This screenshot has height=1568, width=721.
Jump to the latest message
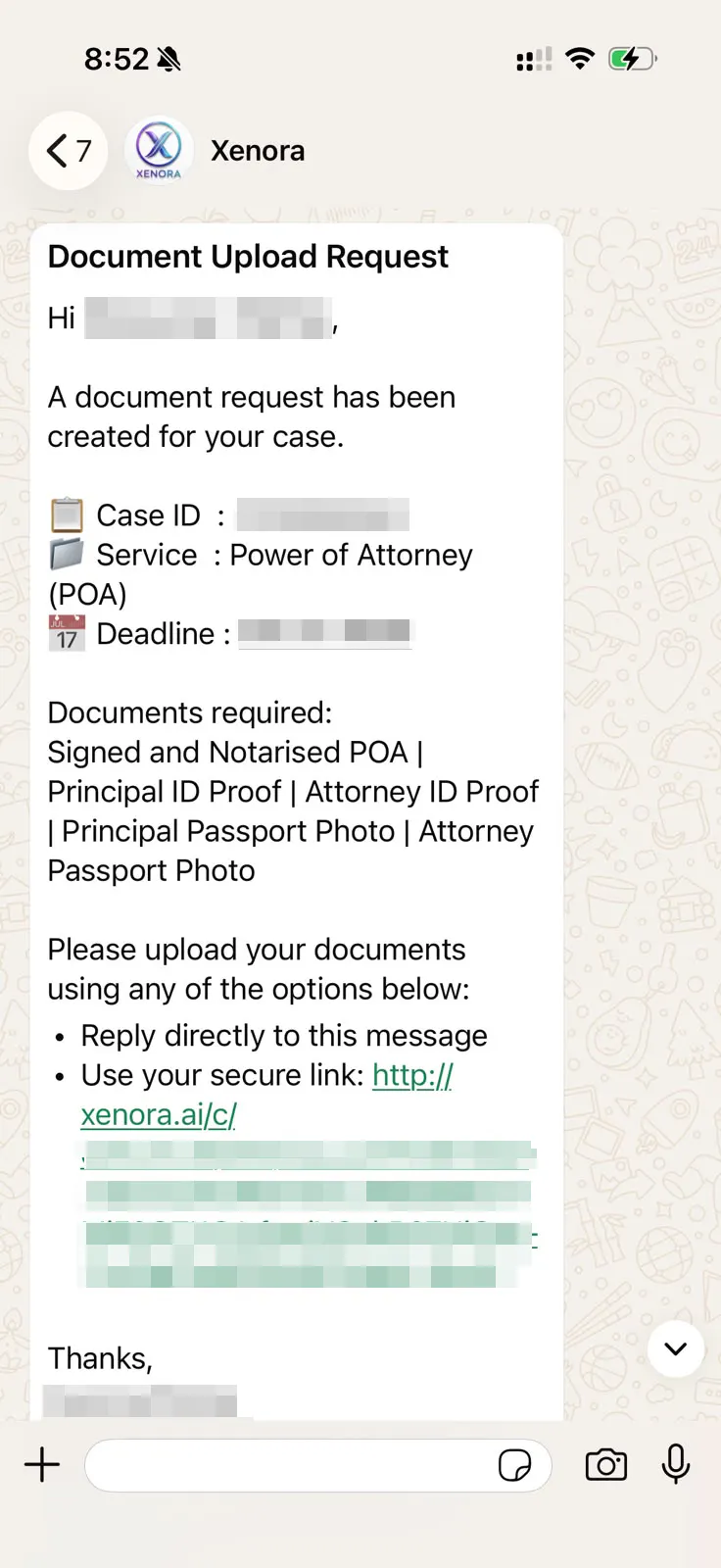(x=676, y=1349)
